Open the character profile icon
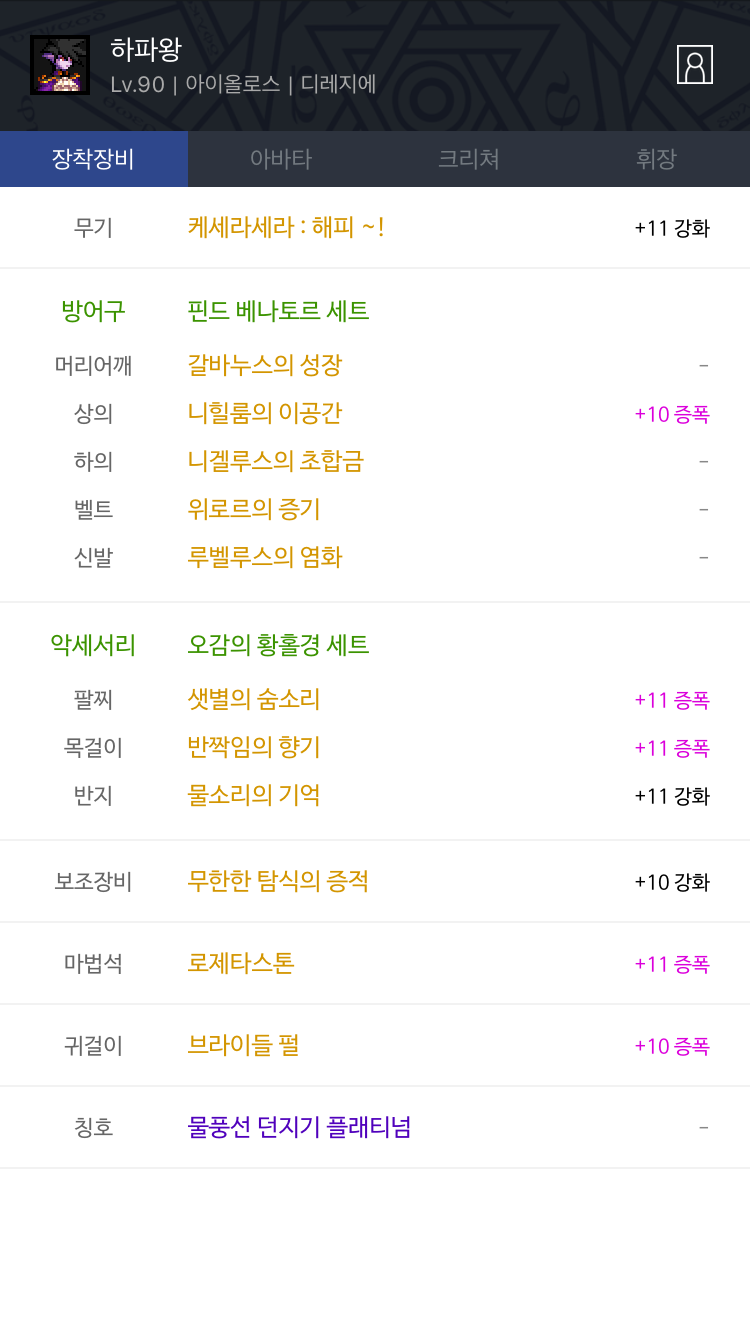The height and width of the screenshot is (1334, 750). coord(695,64)
